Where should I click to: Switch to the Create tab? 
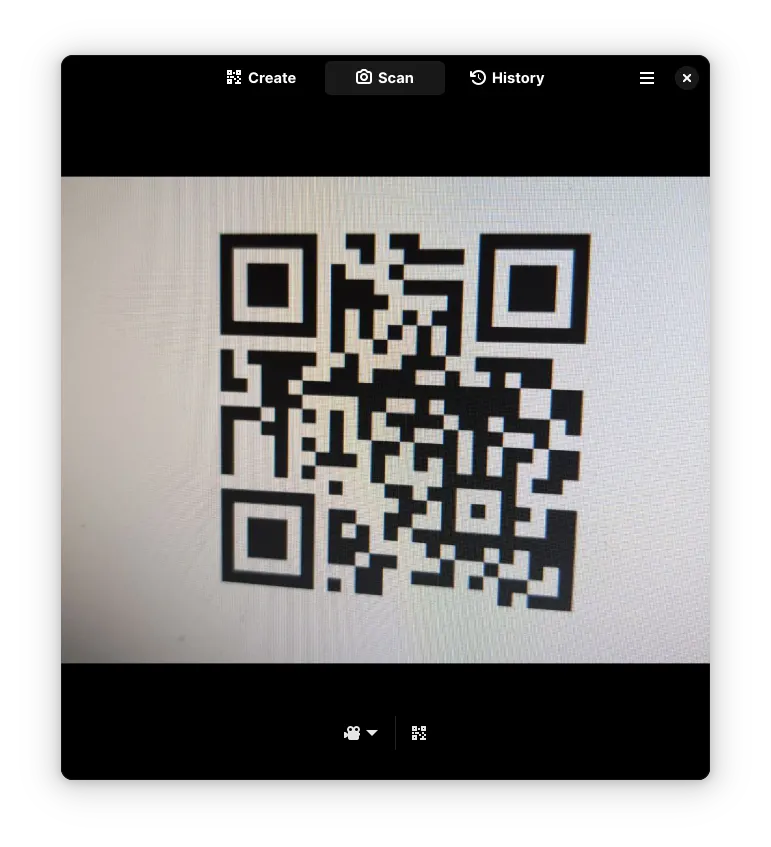(261, 78)
